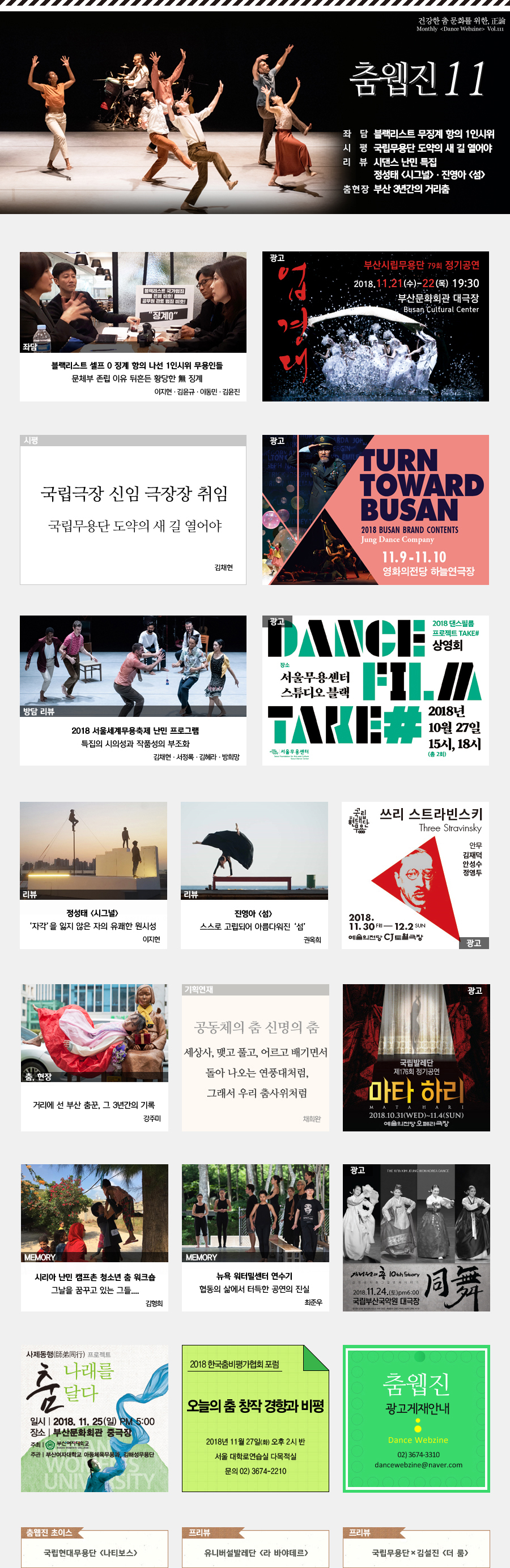
Task: Open 방담 리뷰 on 서울세계무용축제 난민 프로그램
Action: tap(133, 689)
